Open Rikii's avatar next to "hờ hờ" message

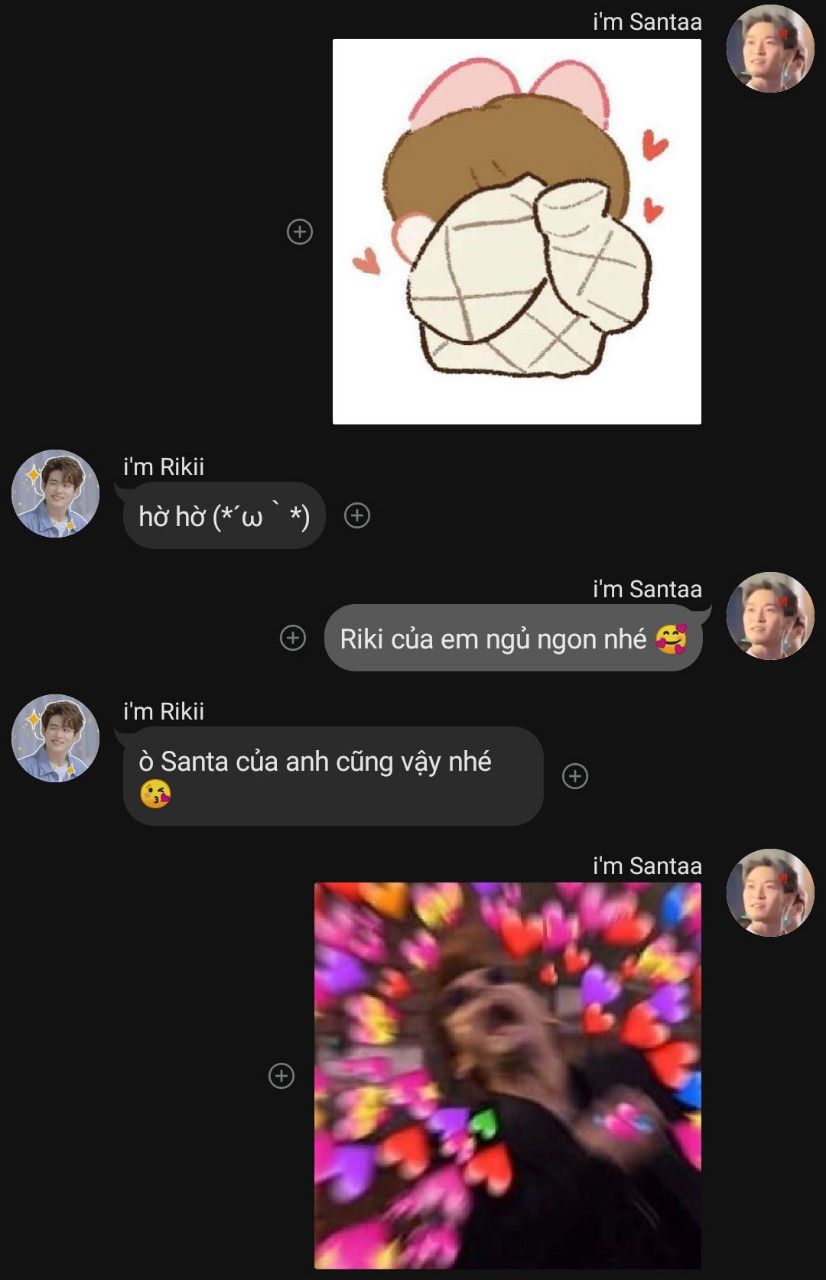55,494
